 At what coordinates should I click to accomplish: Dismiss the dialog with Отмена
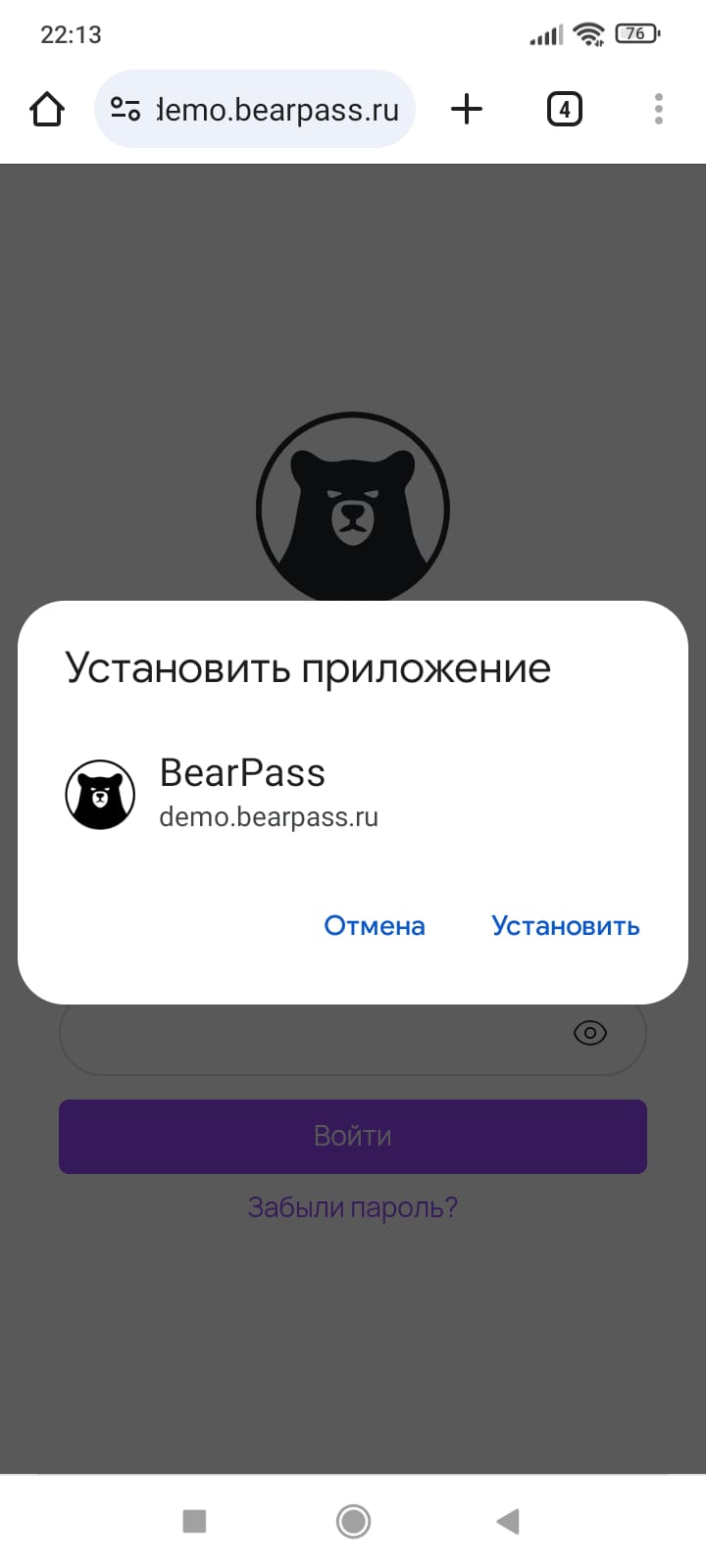(x=375, y=926)
